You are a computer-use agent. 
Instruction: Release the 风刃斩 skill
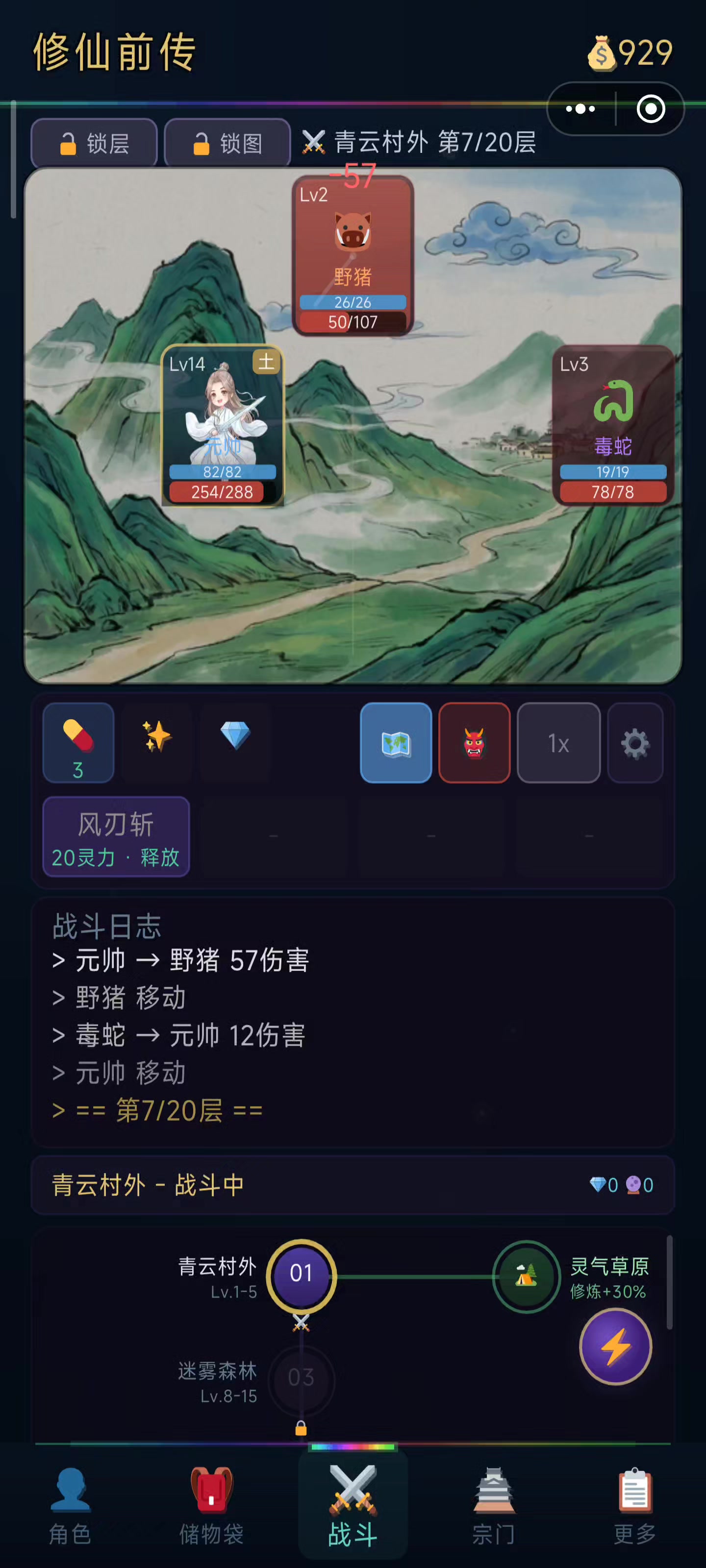coord(116,837)
